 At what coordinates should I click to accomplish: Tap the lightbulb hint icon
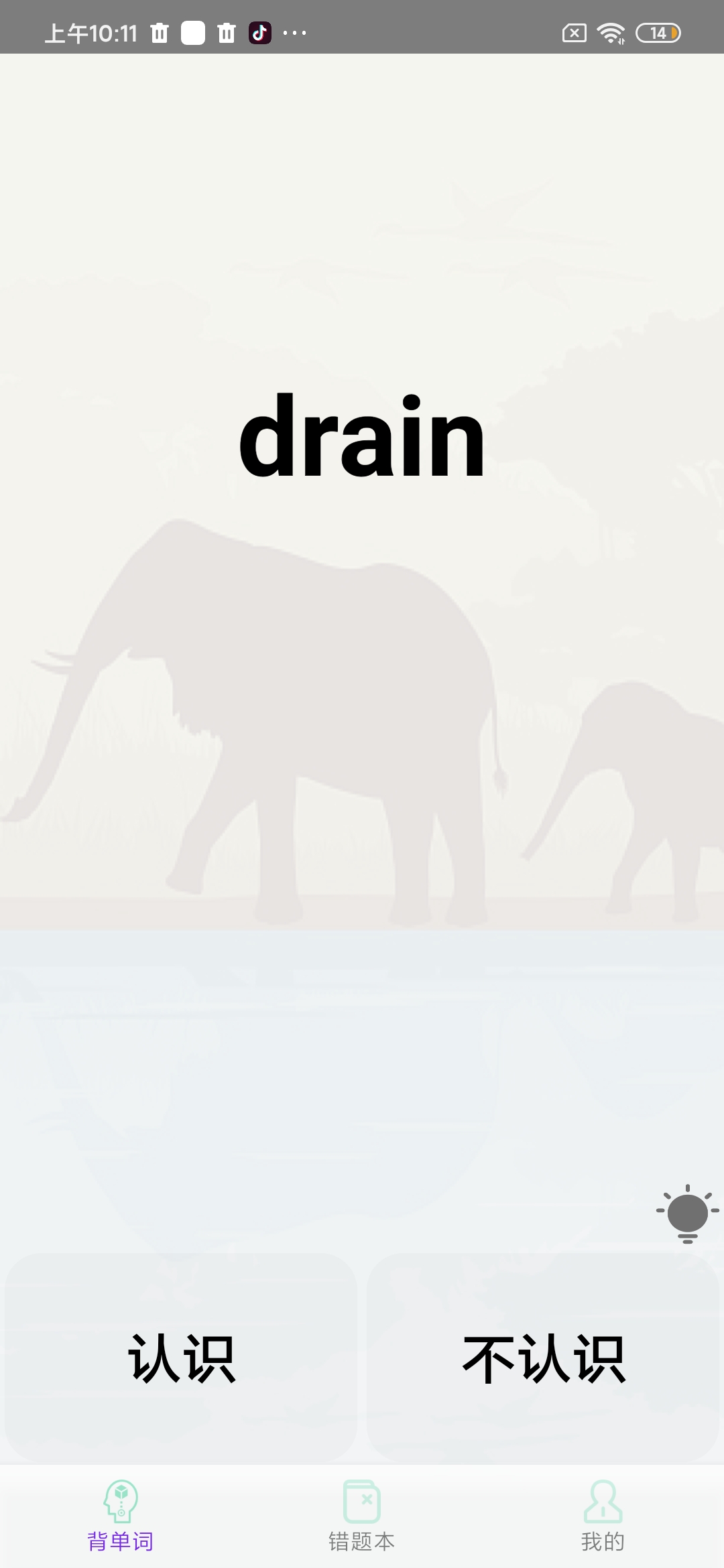pos(688,1214)
